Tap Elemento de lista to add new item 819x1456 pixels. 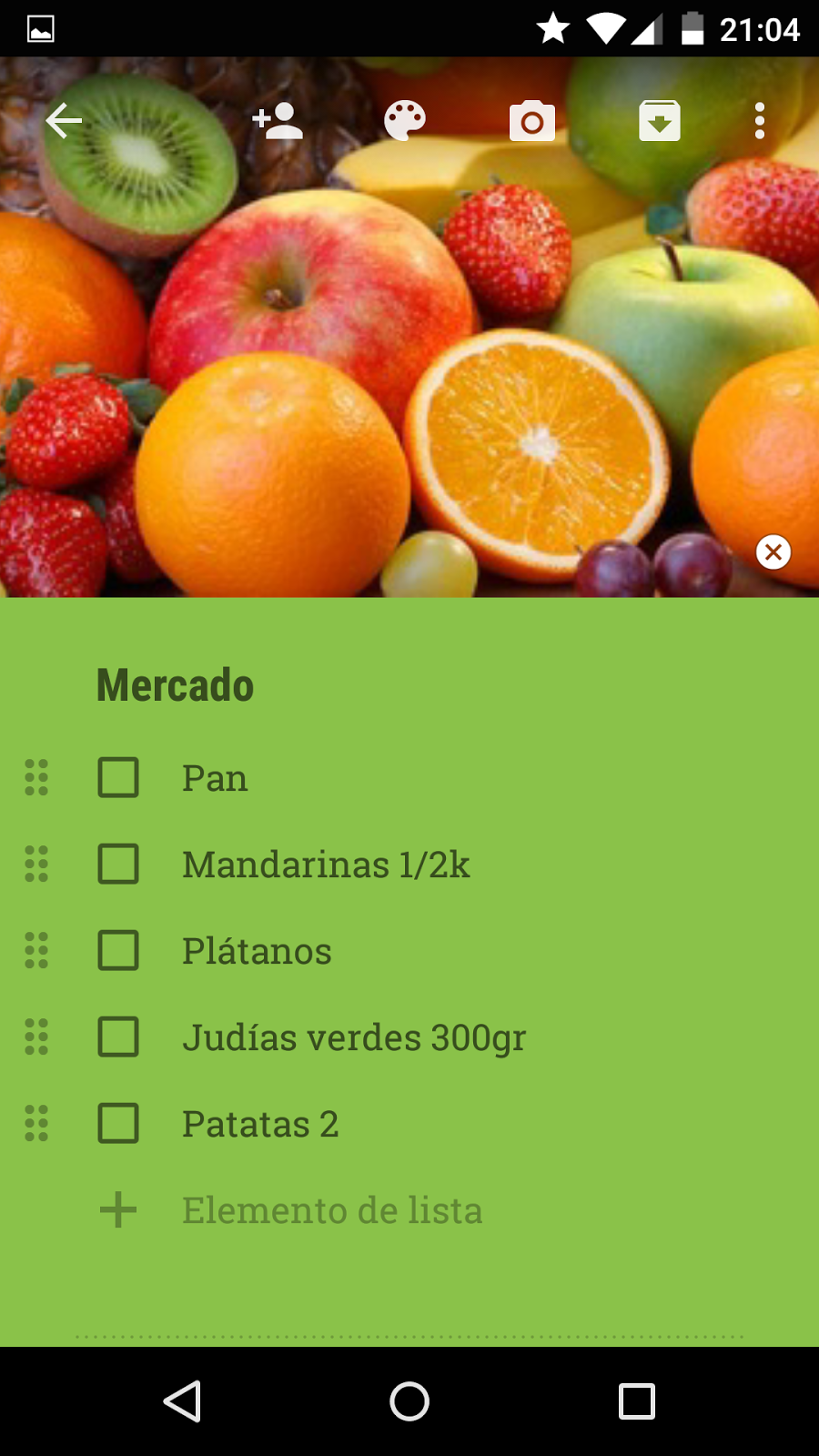[332, 1210]
